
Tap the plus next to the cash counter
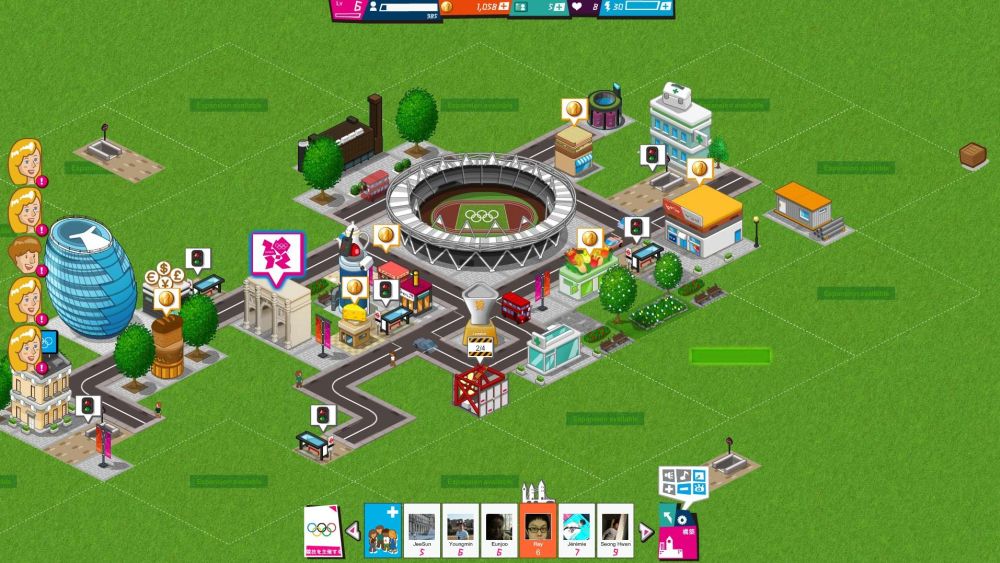(559, 7)
